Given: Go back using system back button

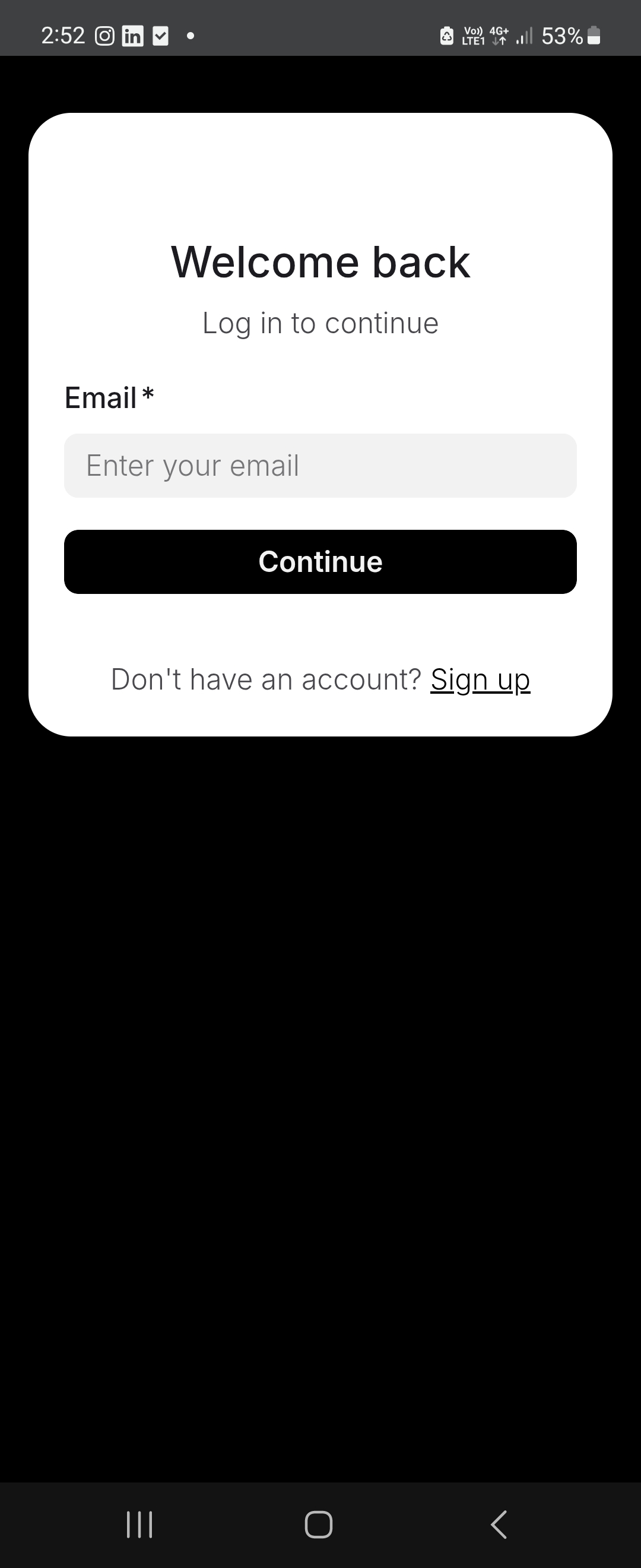Looking at the screenshot, I should (499, 1524).
